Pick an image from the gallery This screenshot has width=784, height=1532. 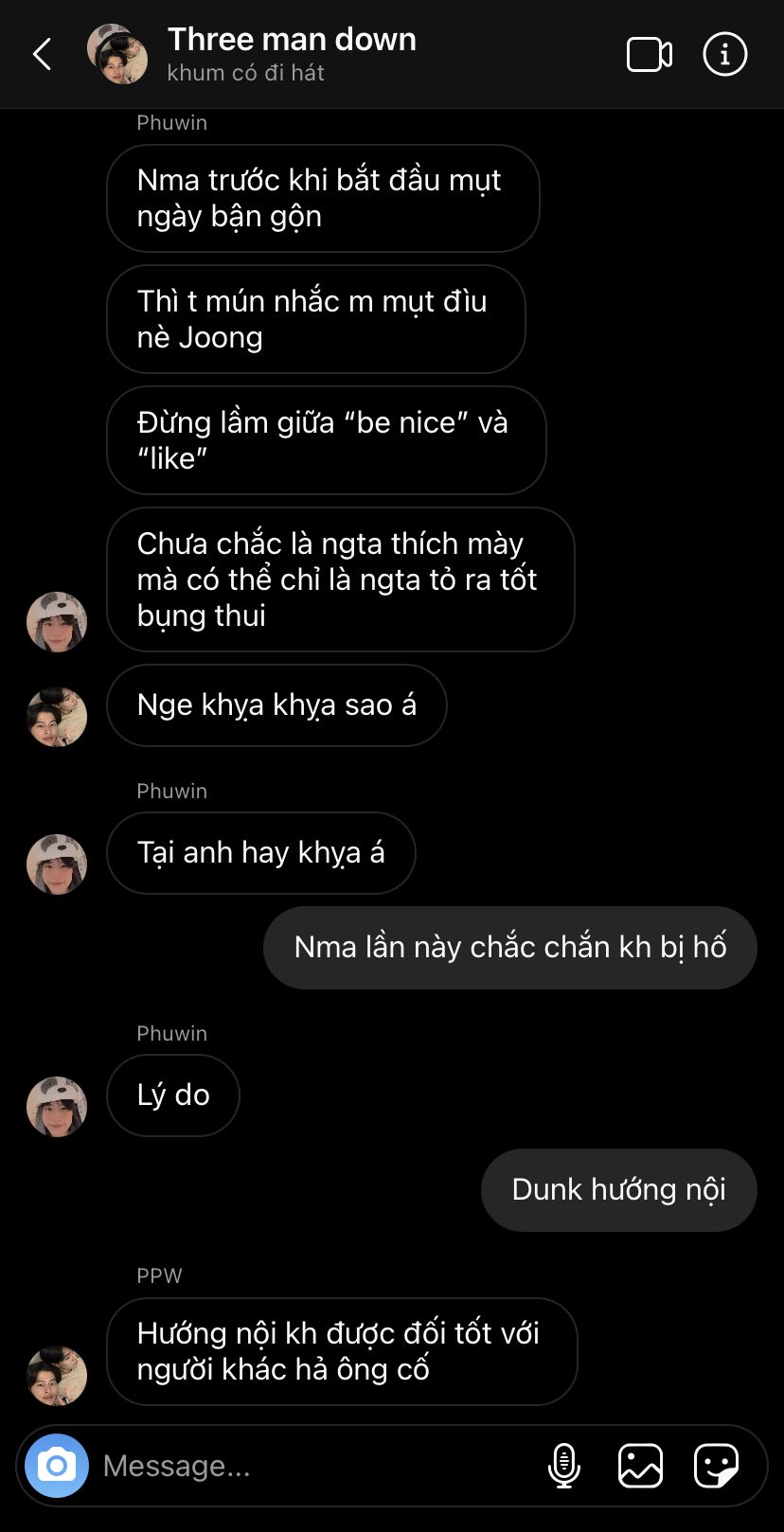point(640,1466)
